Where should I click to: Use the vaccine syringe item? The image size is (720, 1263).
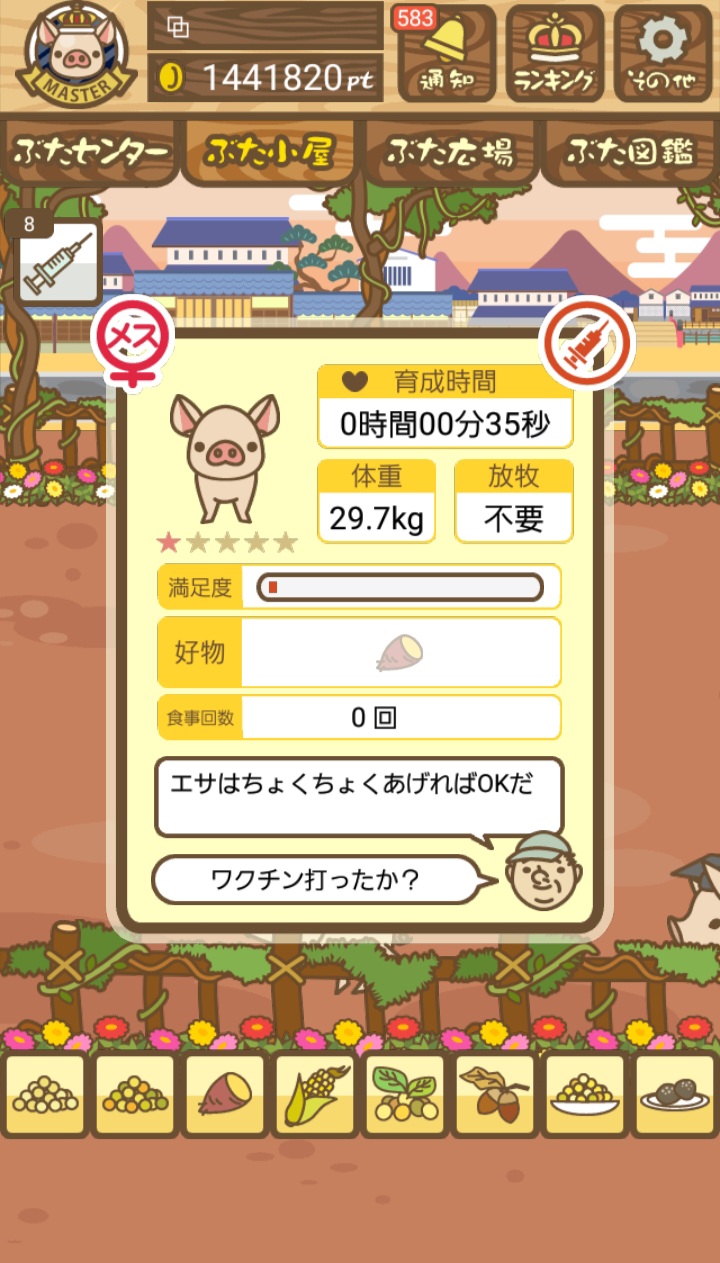(56, 258)
